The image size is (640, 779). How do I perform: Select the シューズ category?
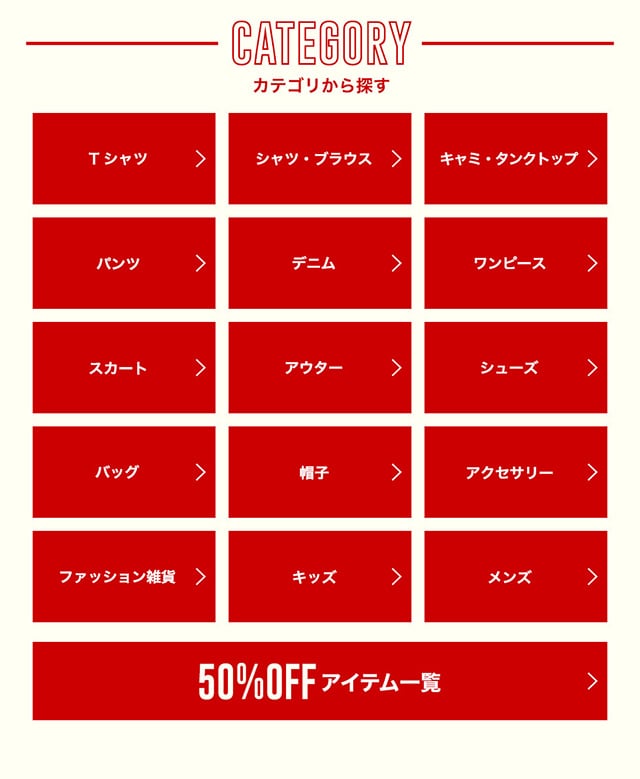click(x=515, y=367)
